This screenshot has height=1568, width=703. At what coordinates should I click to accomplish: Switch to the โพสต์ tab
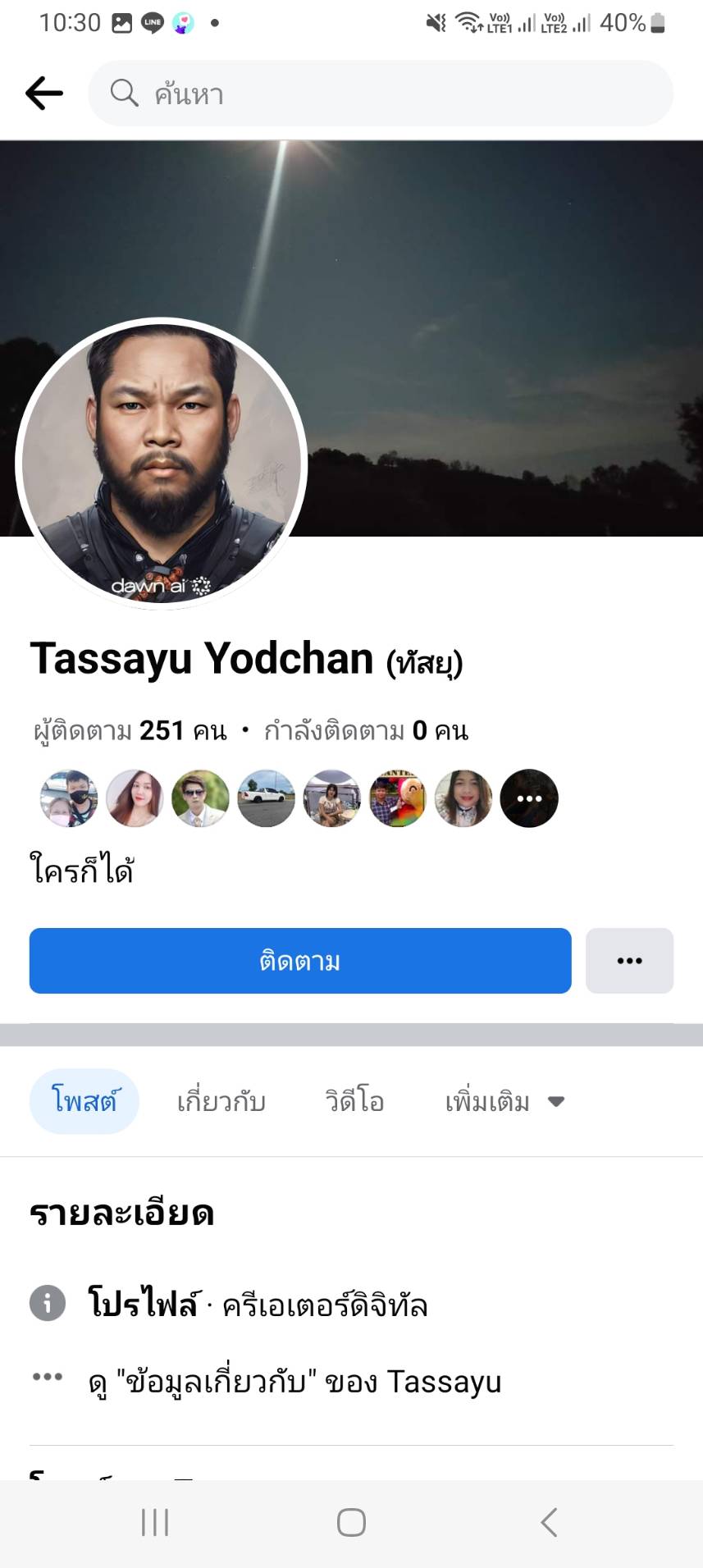[x=84, y=1101]
